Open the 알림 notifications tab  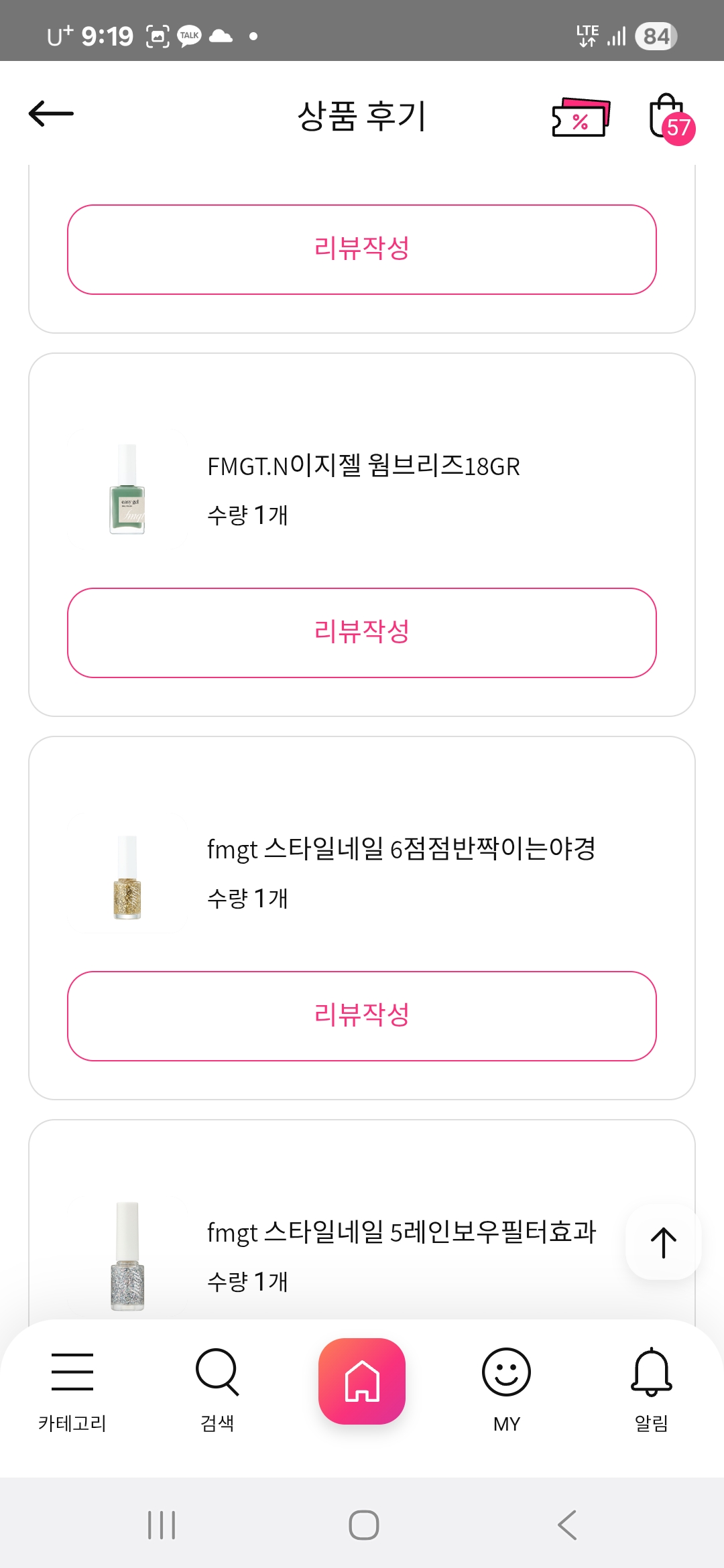coord(652,1390)
